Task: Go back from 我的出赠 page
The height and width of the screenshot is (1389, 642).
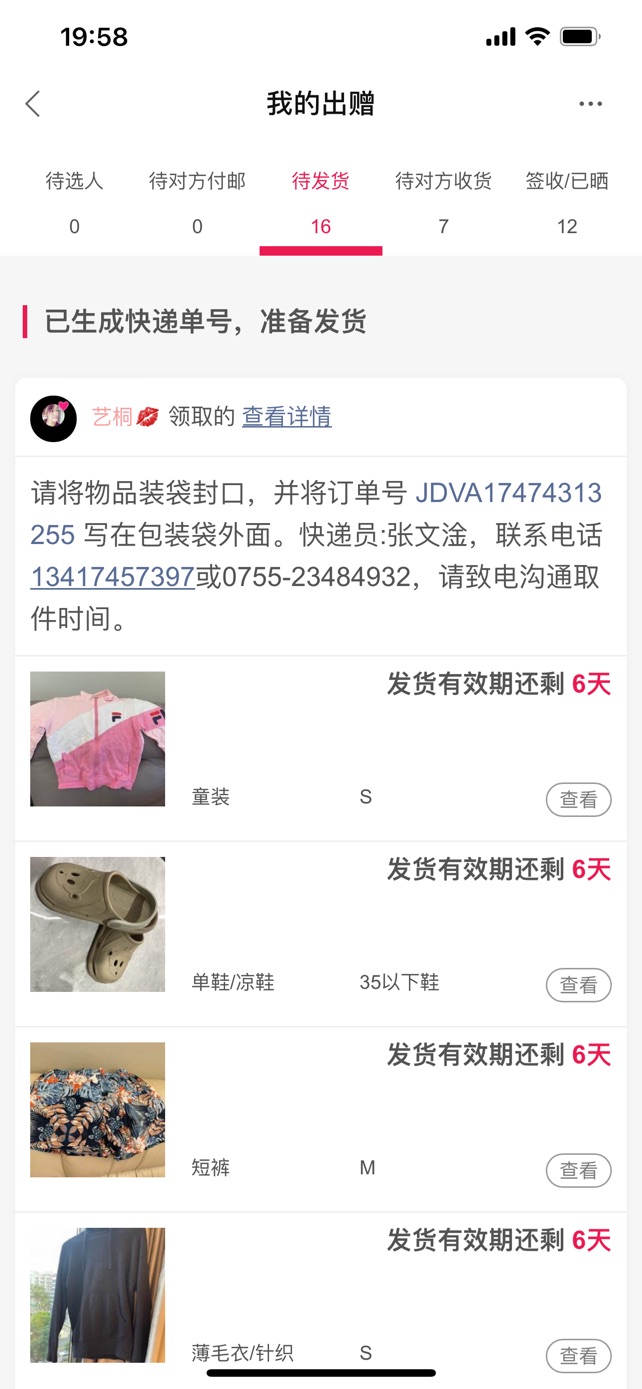Action: click(33, 104)
